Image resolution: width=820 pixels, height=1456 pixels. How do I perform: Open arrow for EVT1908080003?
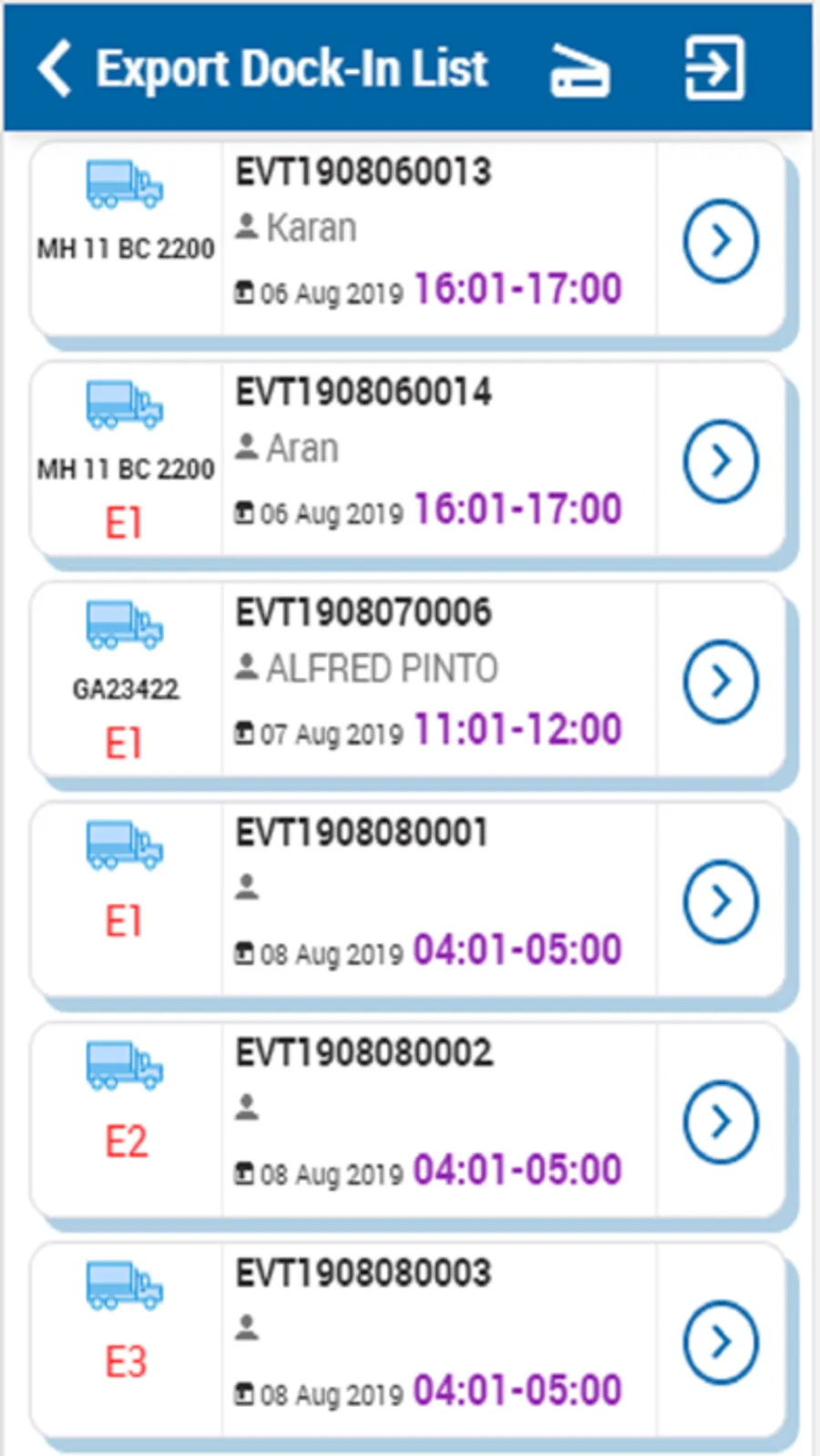(720, 1342)
